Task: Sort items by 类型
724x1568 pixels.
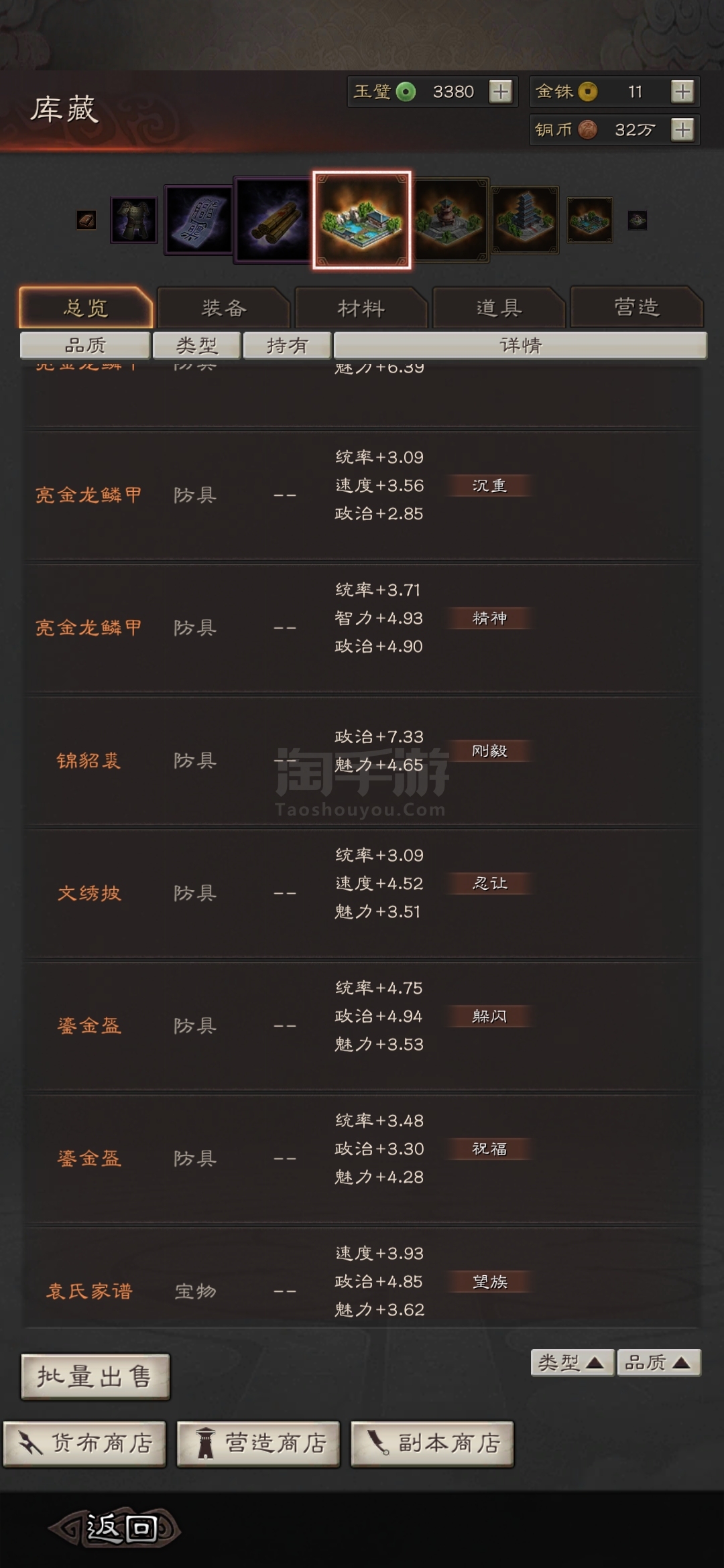Action: pyautogui.click(x=572, y=1363)
